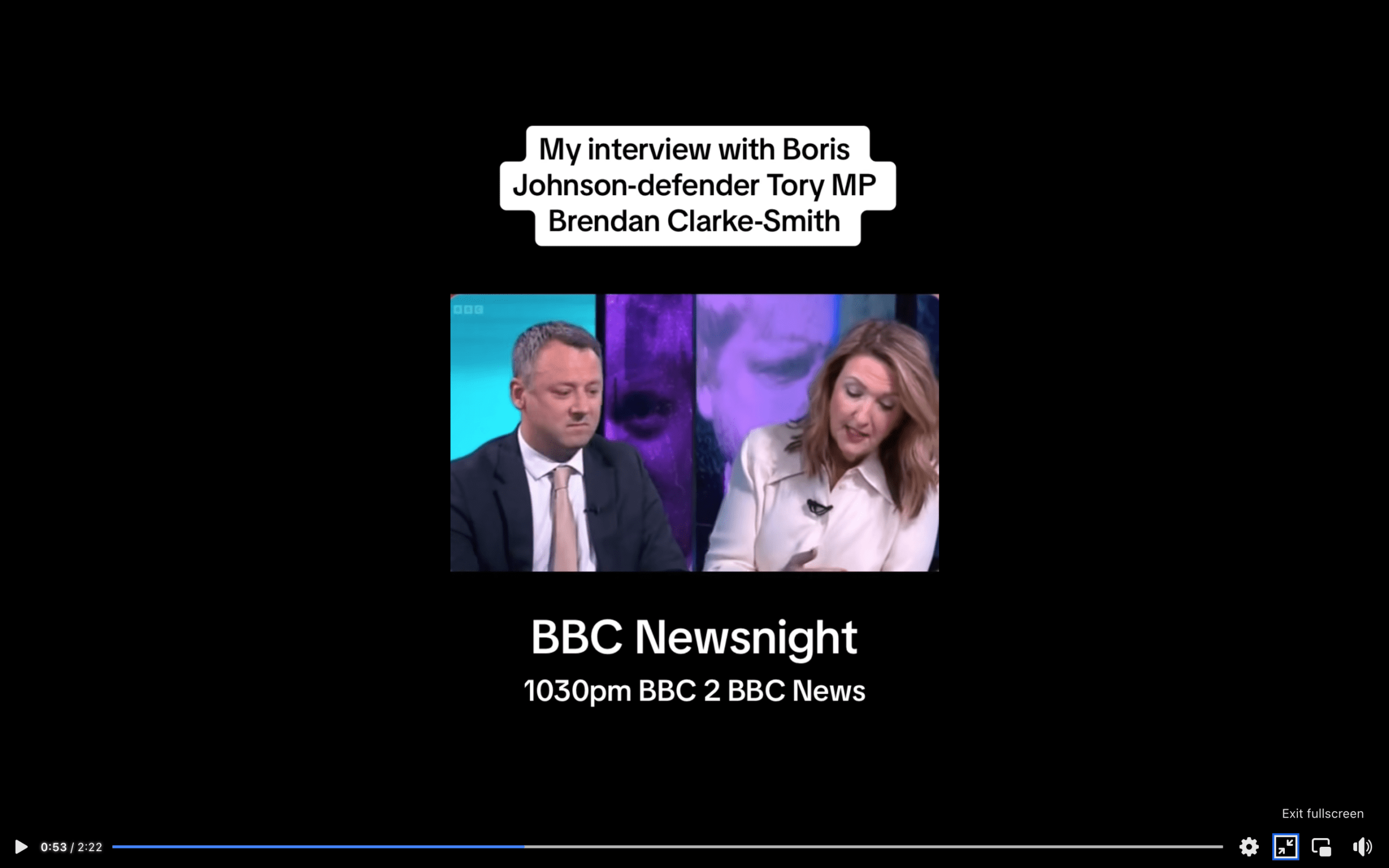
Task: Play the paused video
Action: click(x=21, y=847)
